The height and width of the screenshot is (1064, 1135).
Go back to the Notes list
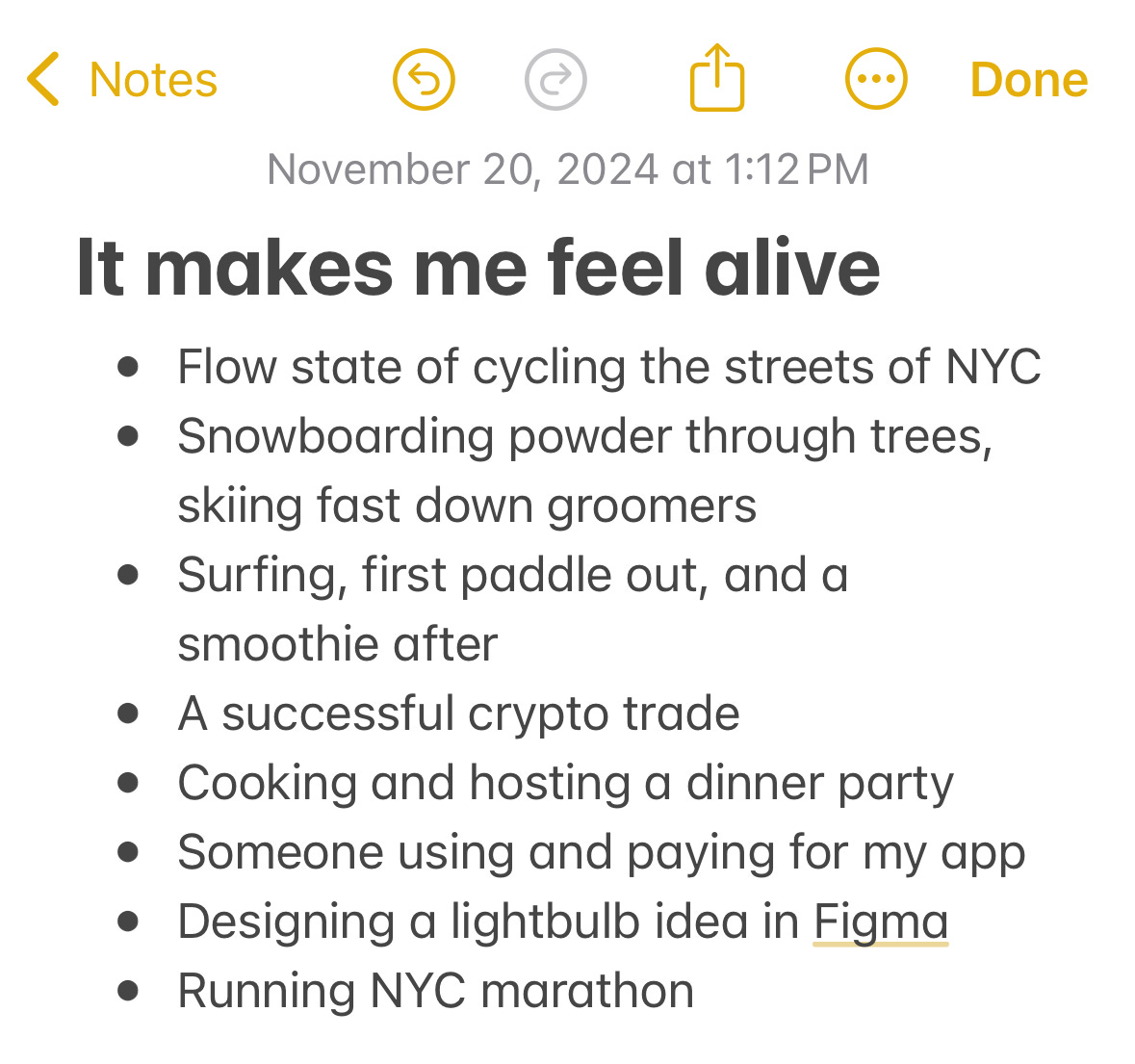pos(121,79)
